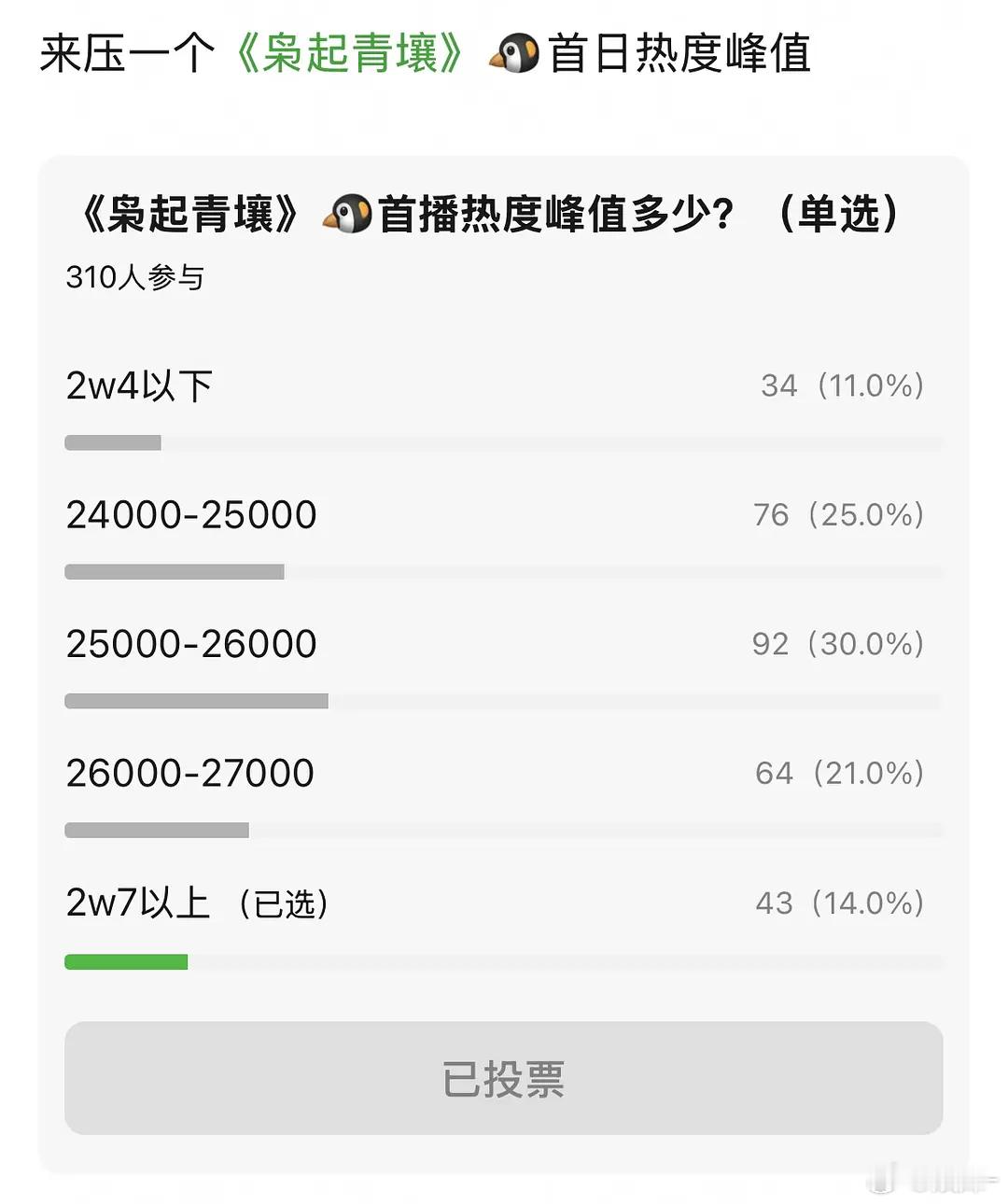Click the '310人参与' participant count
Viewport: 1008px width, 1204px height.
coord(136,274)
